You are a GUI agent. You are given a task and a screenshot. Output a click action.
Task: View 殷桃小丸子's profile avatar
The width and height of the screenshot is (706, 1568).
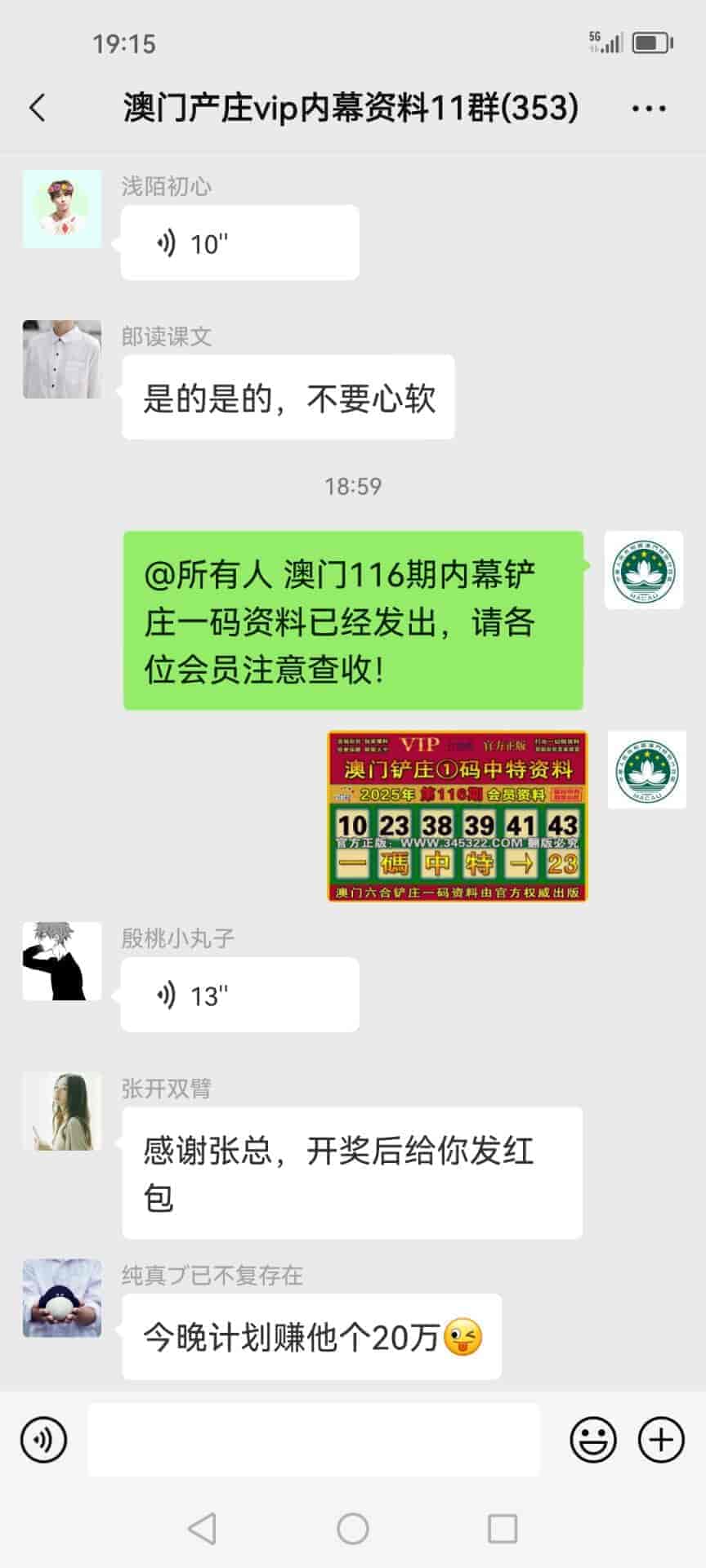(x=62, y=961)
